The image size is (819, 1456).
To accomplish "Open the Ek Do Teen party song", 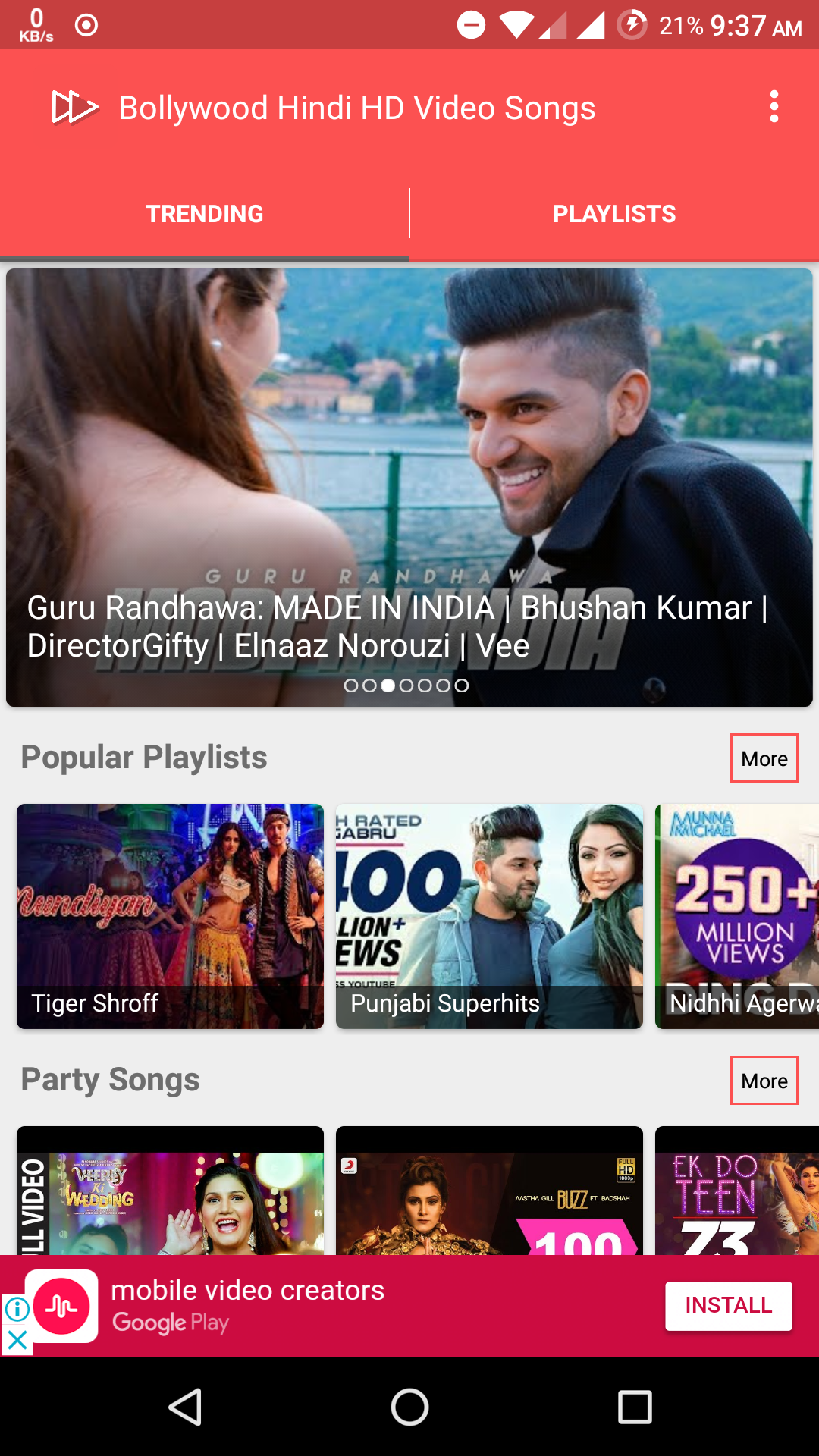I will click(x=737, y=1191).
